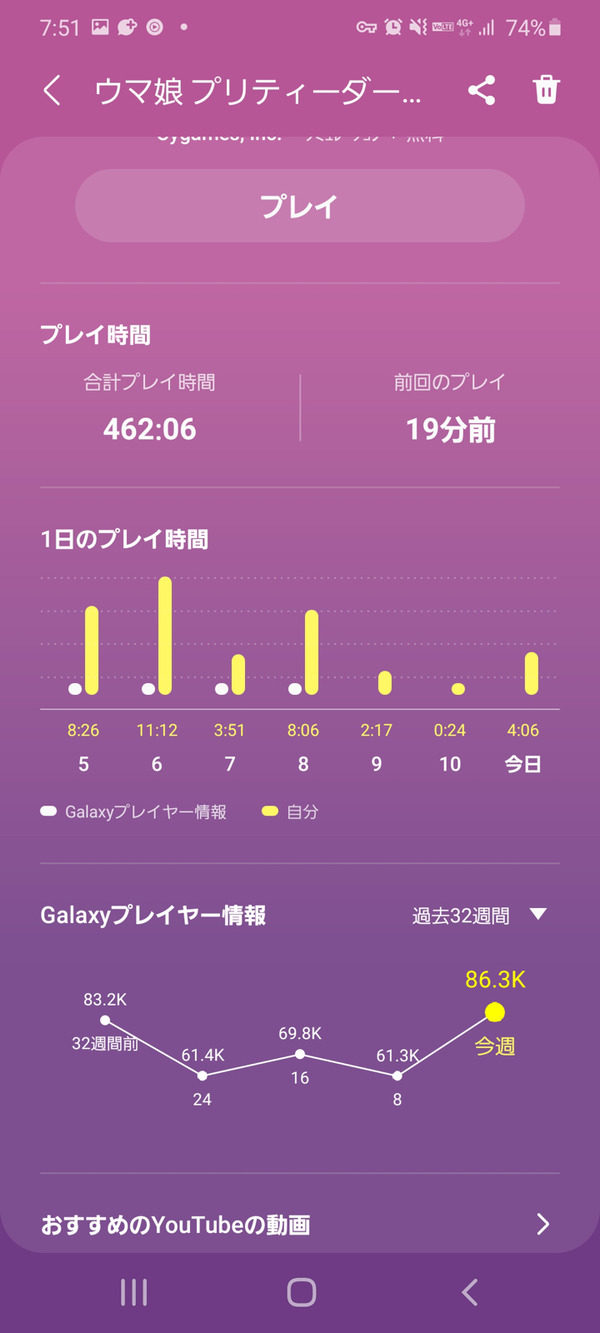The height and width of the screenshot is (1333, 600).
Task: Tap the プレイ button to launch the game
Action: 300,206
